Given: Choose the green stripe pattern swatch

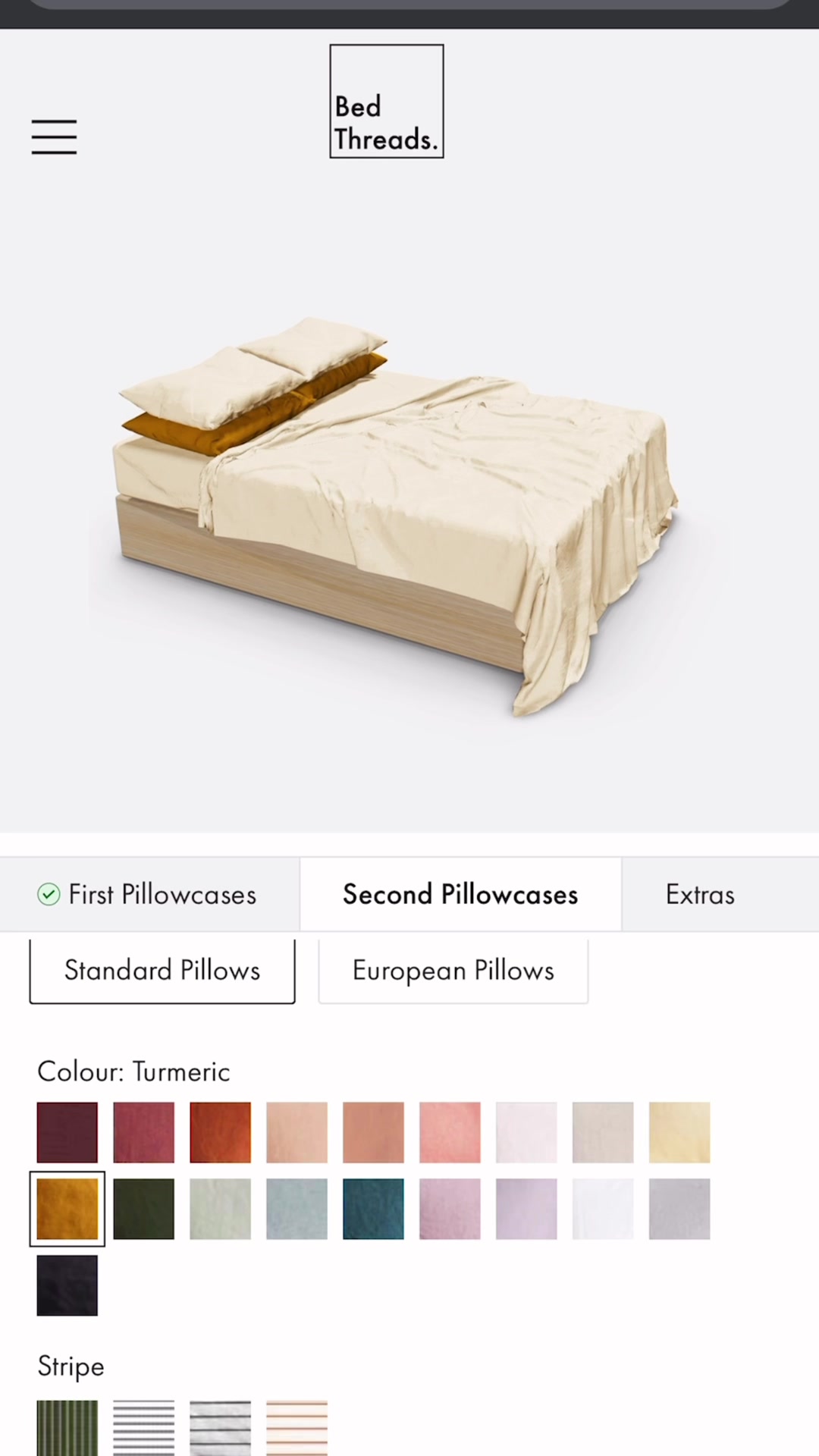Looking at the screenshot, I should coord(67,1427).
